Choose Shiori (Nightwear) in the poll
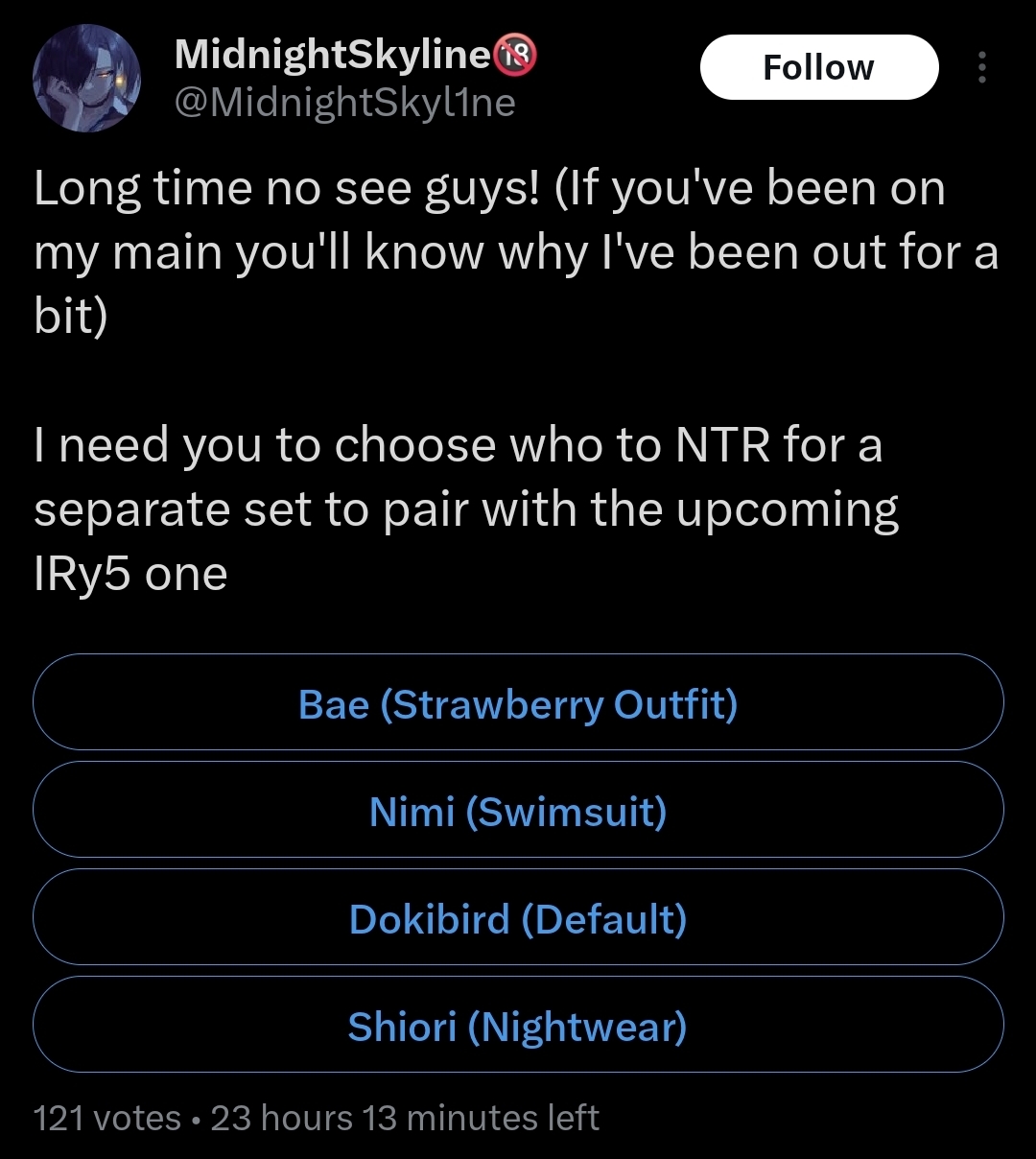Screen dimensions: 1036x1159 (518, 1026)
